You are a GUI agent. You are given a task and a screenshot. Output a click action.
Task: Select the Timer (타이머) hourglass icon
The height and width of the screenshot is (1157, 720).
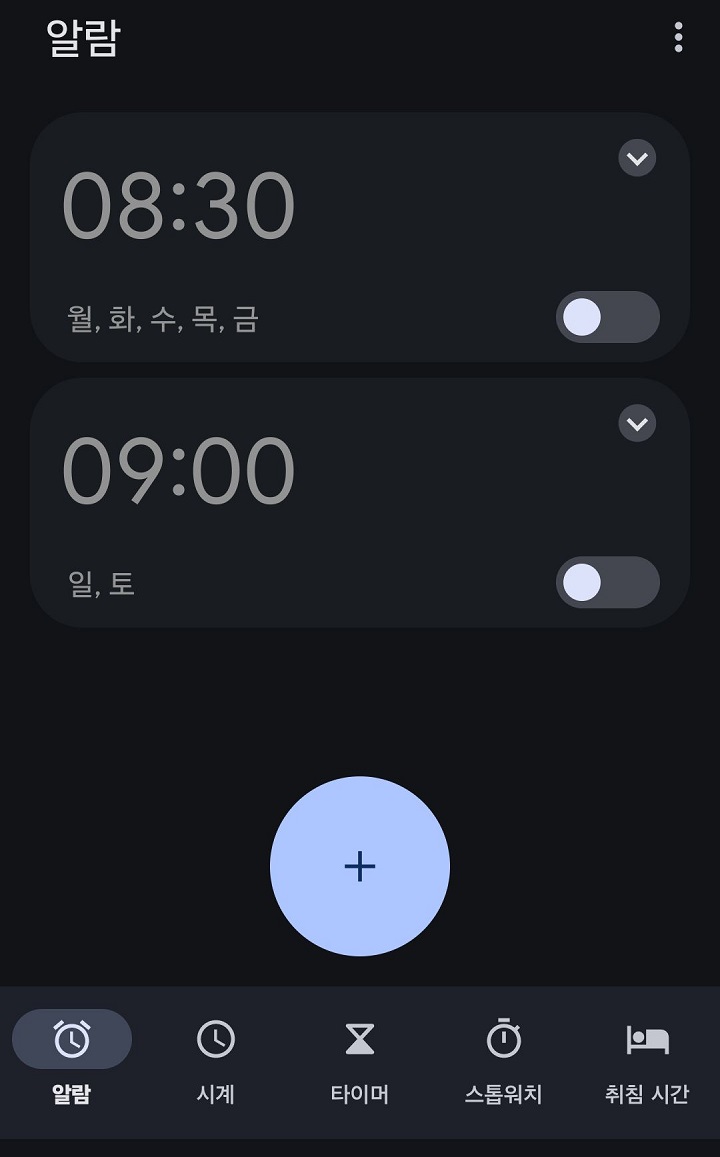pos(360,1039)
